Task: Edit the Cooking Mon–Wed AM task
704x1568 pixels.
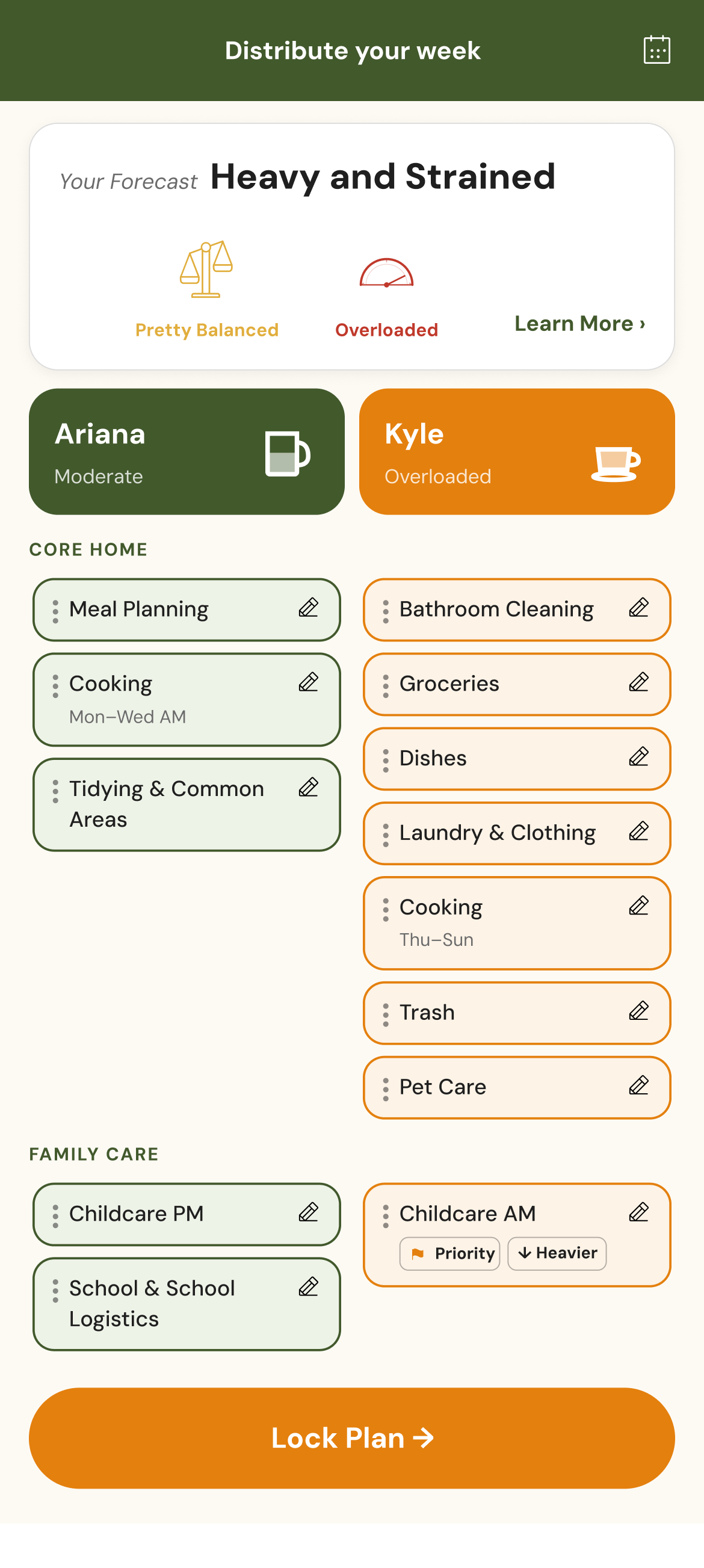Action: coord(309,682)
